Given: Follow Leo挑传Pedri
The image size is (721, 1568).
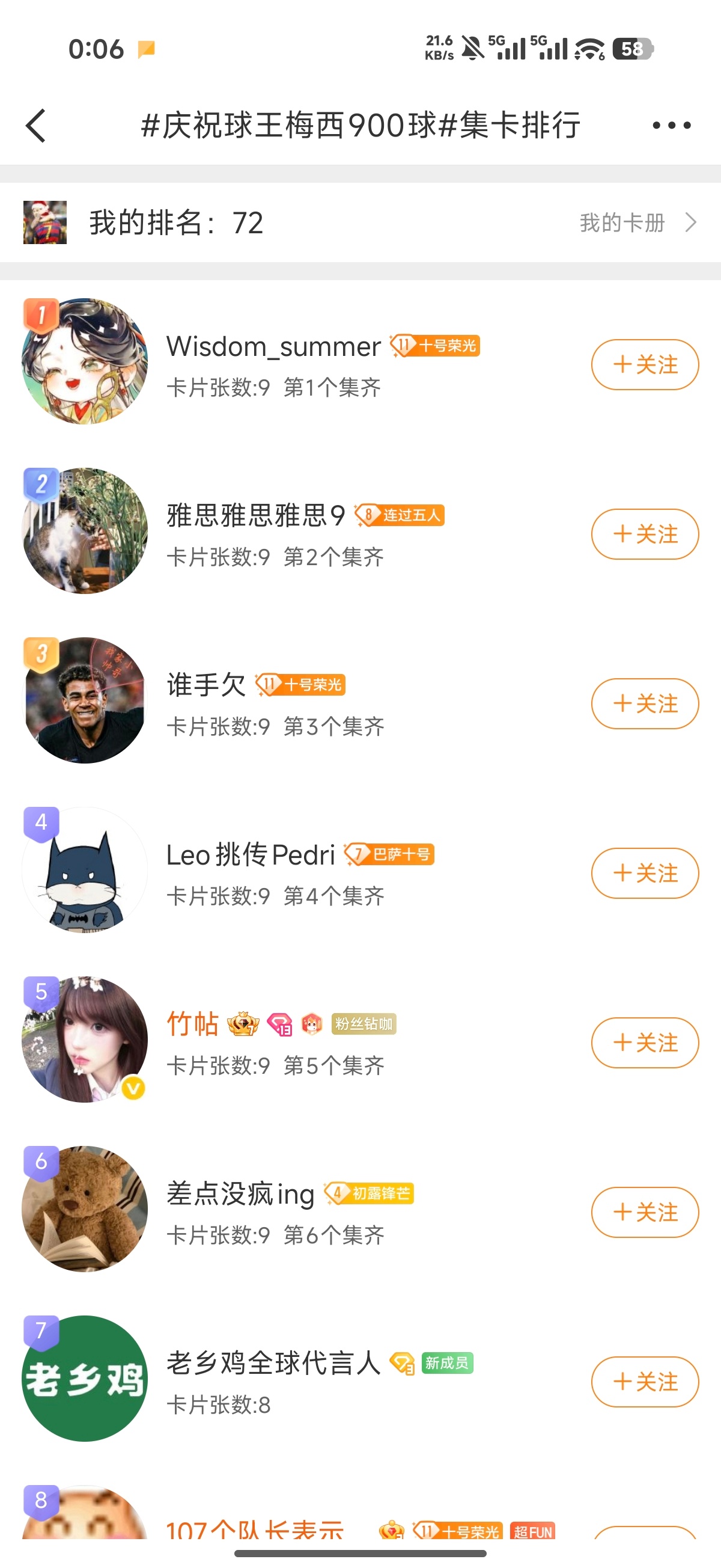Looking at the screenshot, I should coord(644,873).
